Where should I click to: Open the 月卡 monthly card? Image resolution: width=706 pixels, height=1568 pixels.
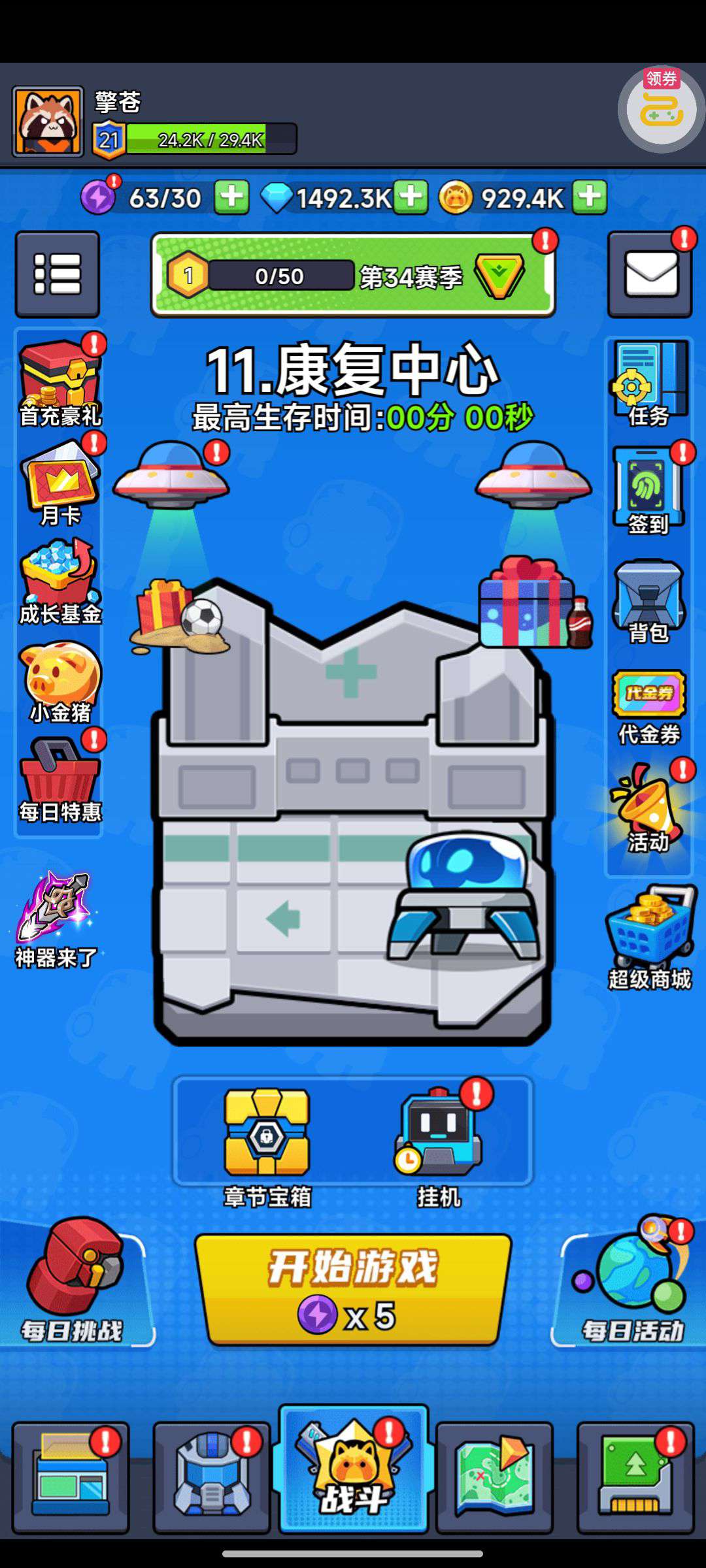tap(60, 483)
